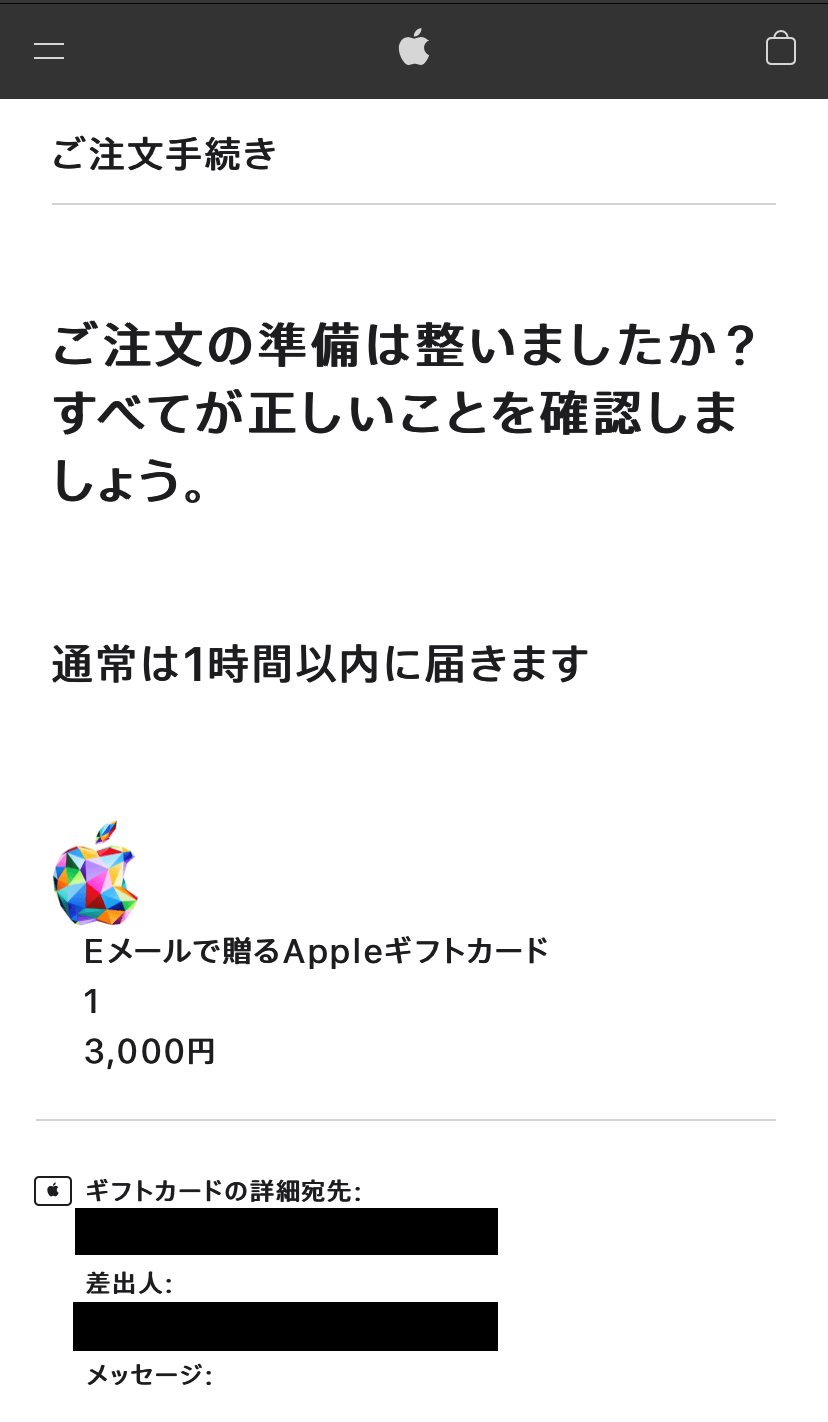Open the hamburger navigation menu
The image size is (828, 1422).
(x=48, y=49)
